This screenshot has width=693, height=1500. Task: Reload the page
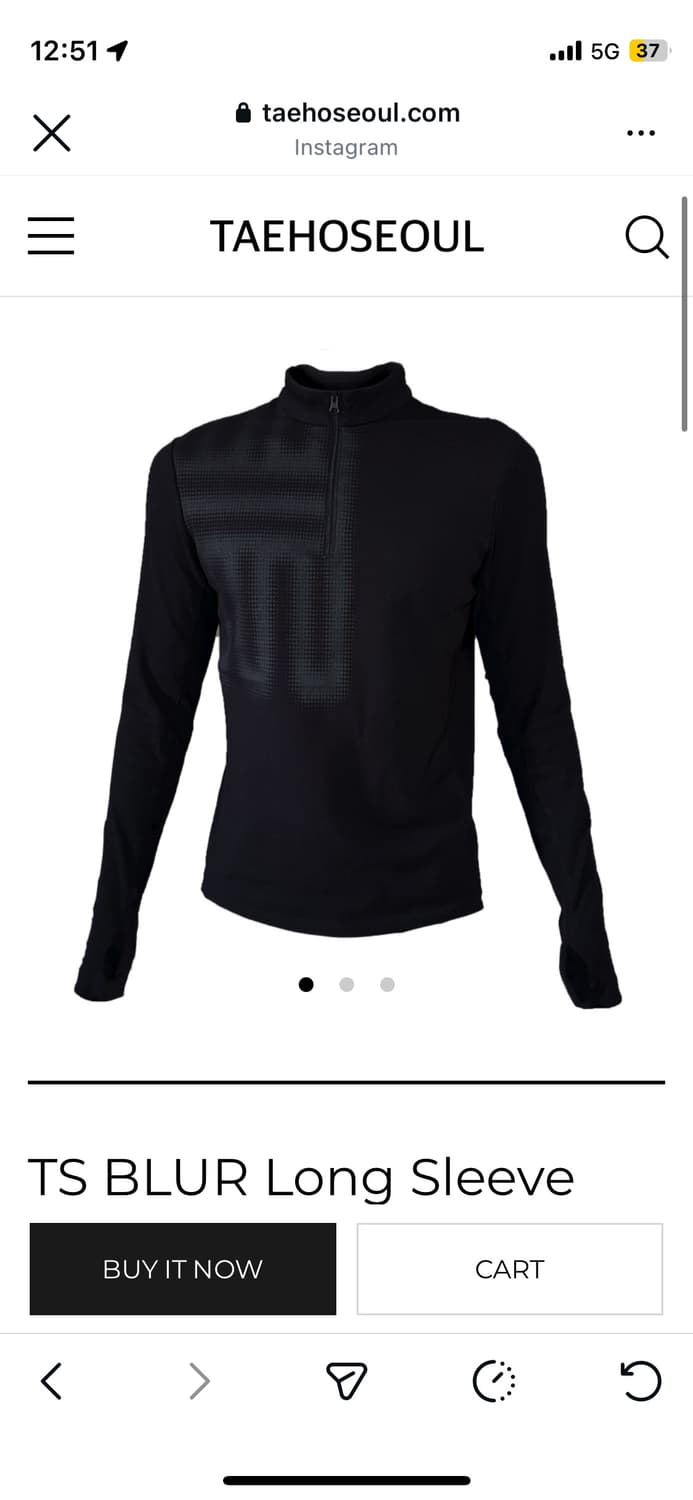click(640, 1381)
